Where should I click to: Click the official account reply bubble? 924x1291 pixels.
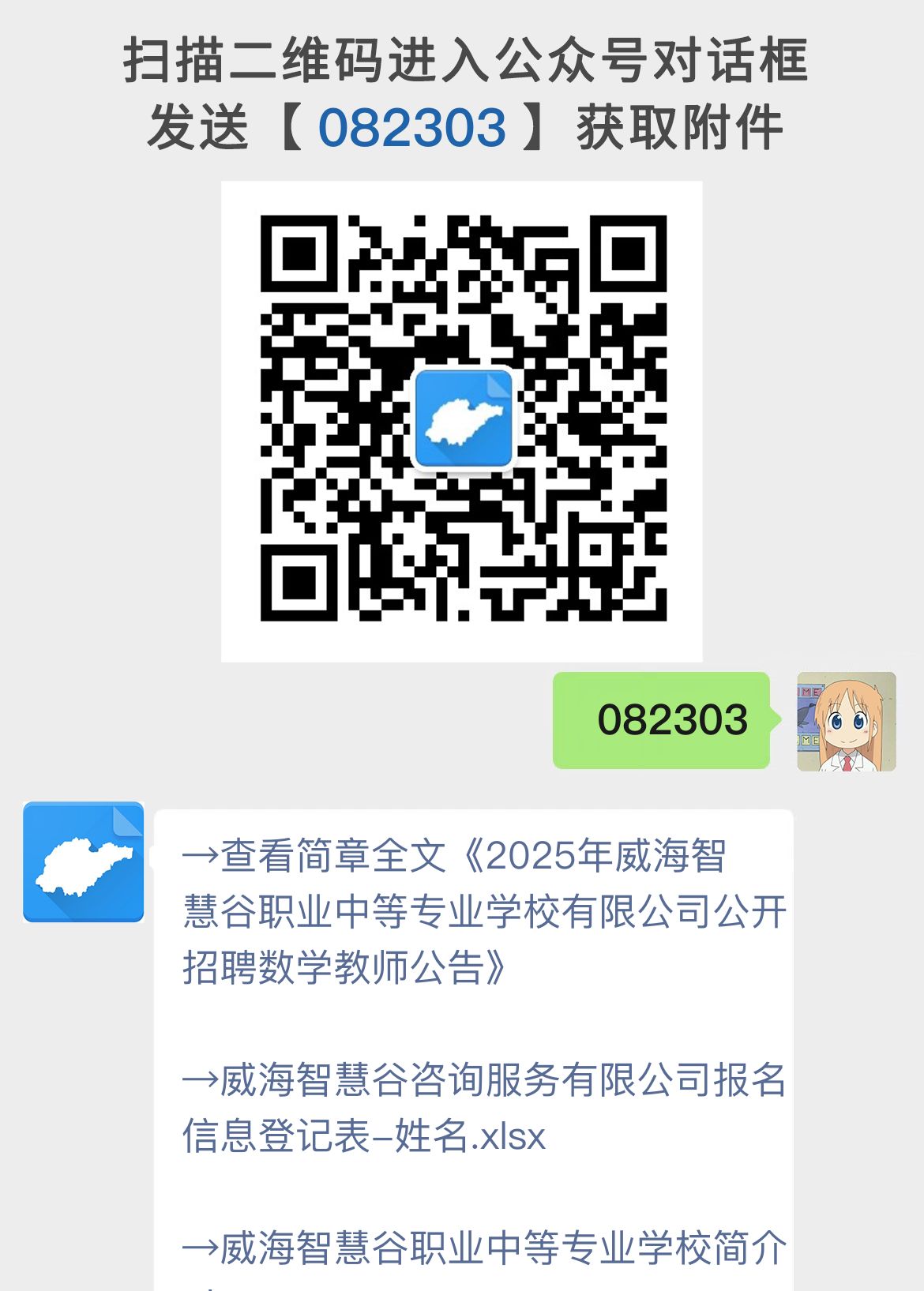pos(474,1026)
